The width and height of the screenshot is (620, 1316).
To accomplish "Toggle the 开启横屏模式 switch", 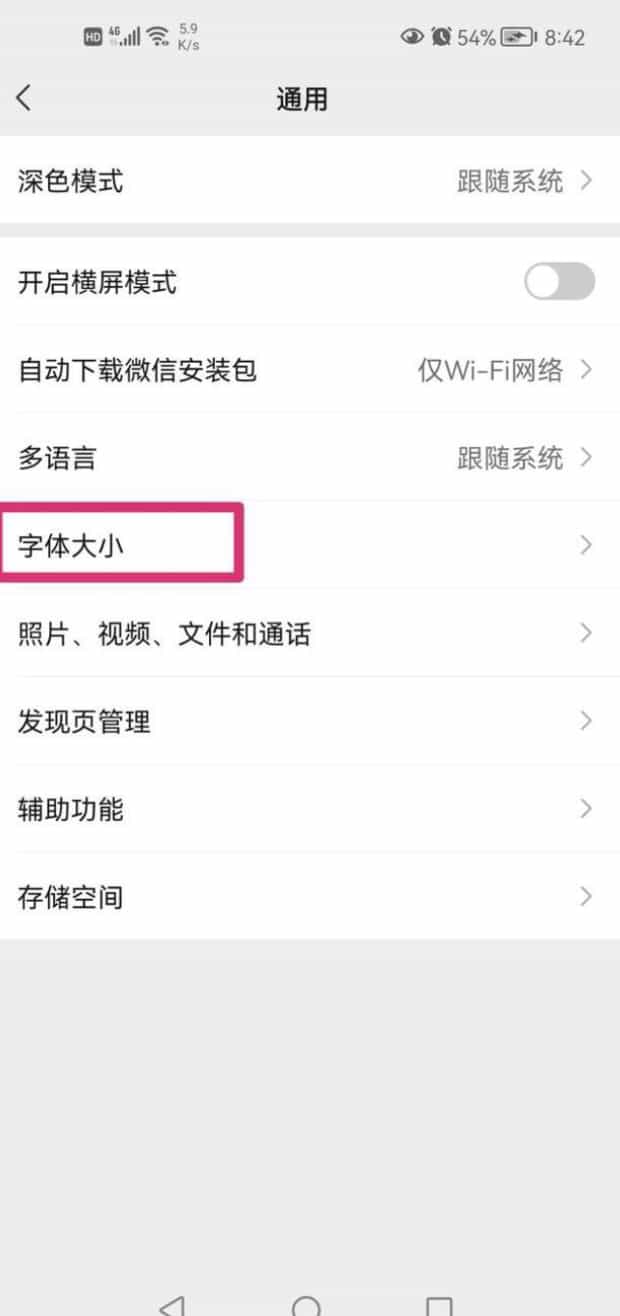I will point(559,282).
